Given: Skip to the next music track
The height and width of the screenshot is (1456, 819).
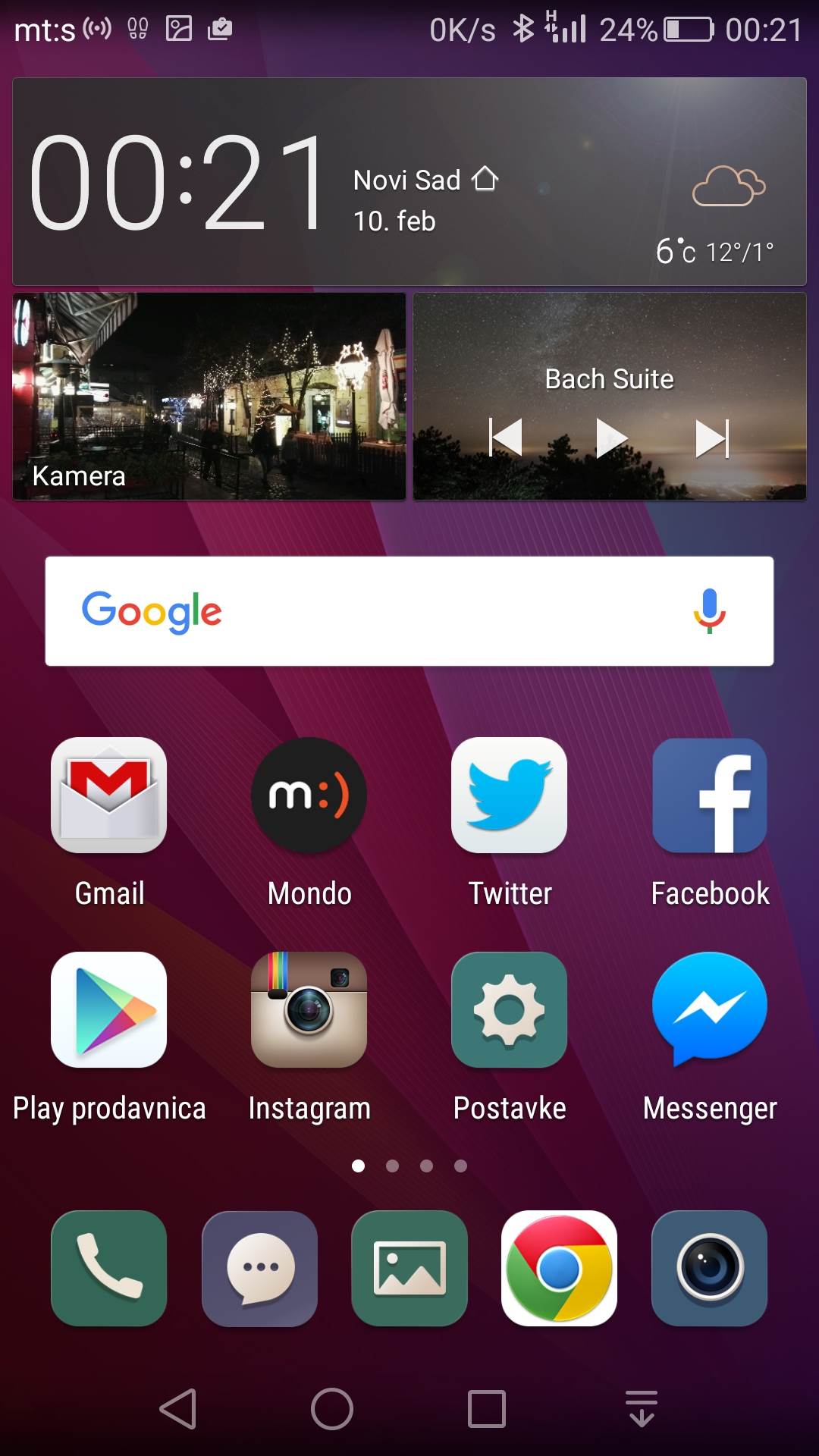Looking at the screenshot, I should click(712, 438).
